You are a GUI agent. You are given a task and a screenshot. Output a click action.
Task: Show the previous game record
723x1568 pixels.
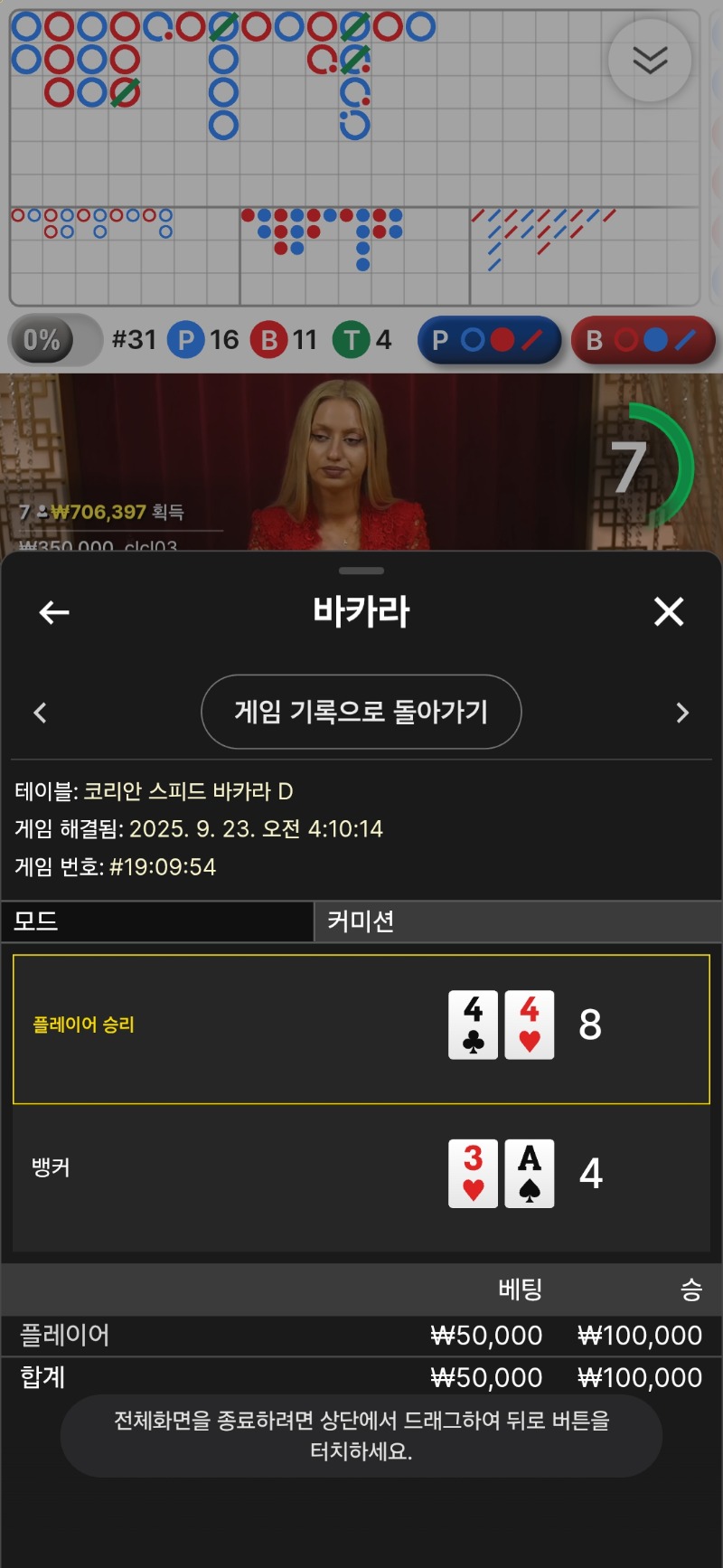tap(40, 713)
